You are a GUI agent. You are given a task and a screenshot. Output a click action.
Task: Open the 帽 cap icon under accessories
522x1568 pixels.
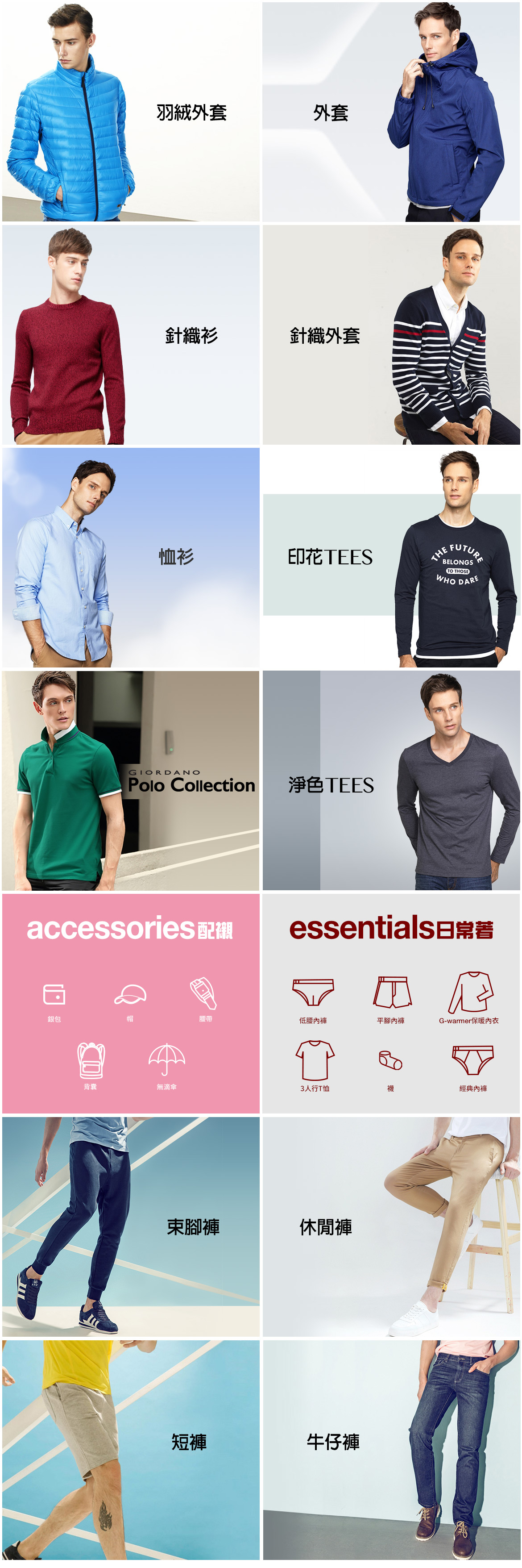coord(130,999)
